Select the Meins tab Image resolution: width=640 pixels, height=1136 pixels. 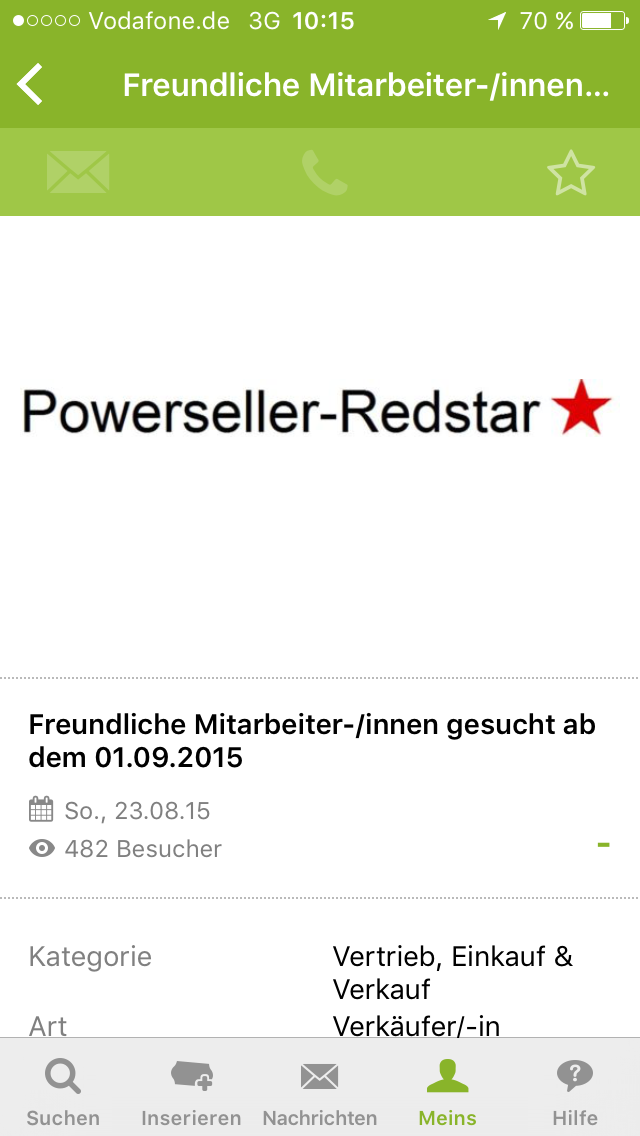pyautogui.click(x=447, y=1089)
